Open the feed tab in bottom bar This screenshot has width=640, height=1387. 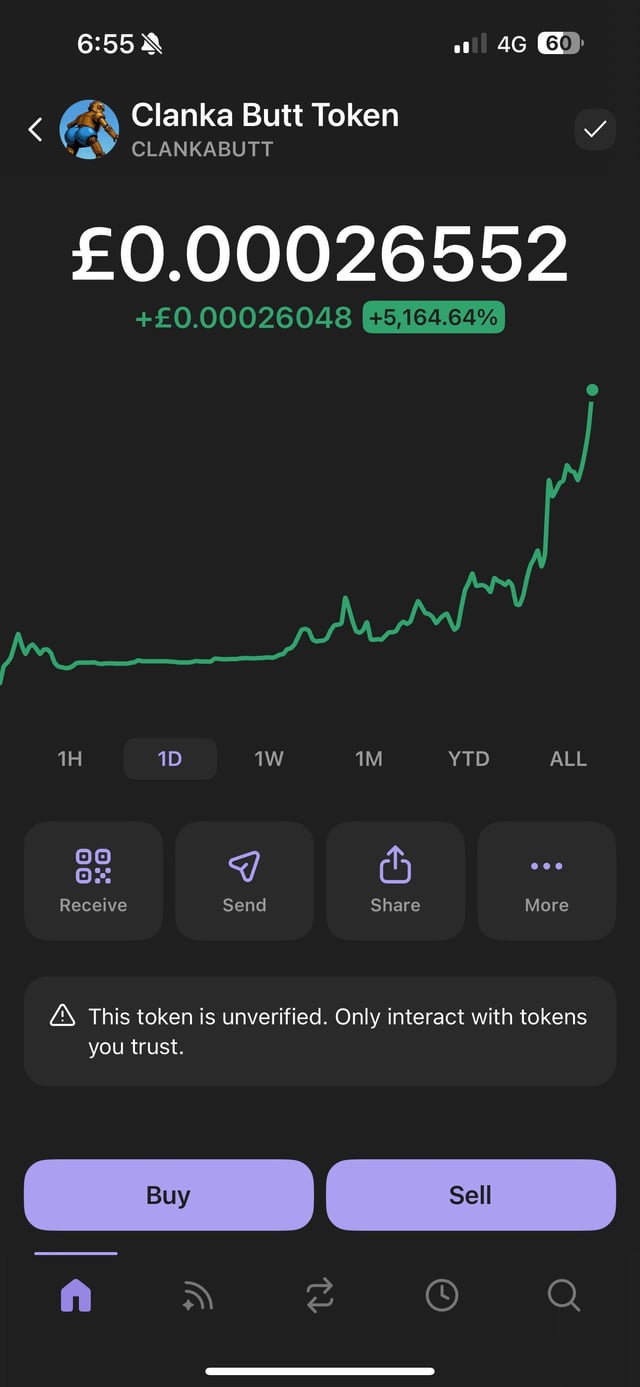(198, 1296)
